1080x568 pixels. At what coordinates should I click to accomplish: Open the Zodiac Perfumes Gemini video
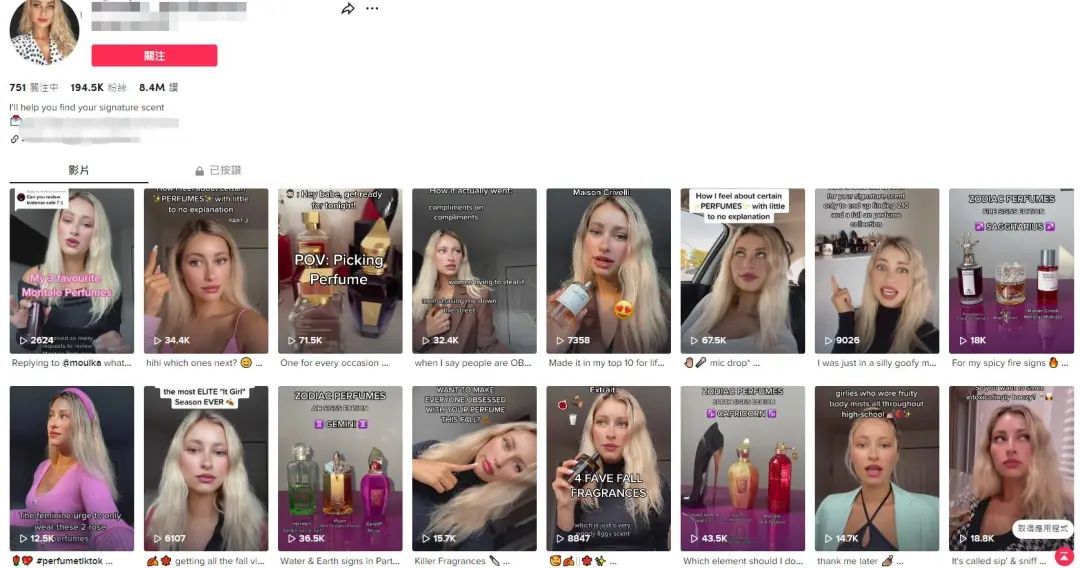tap(339, 467)
